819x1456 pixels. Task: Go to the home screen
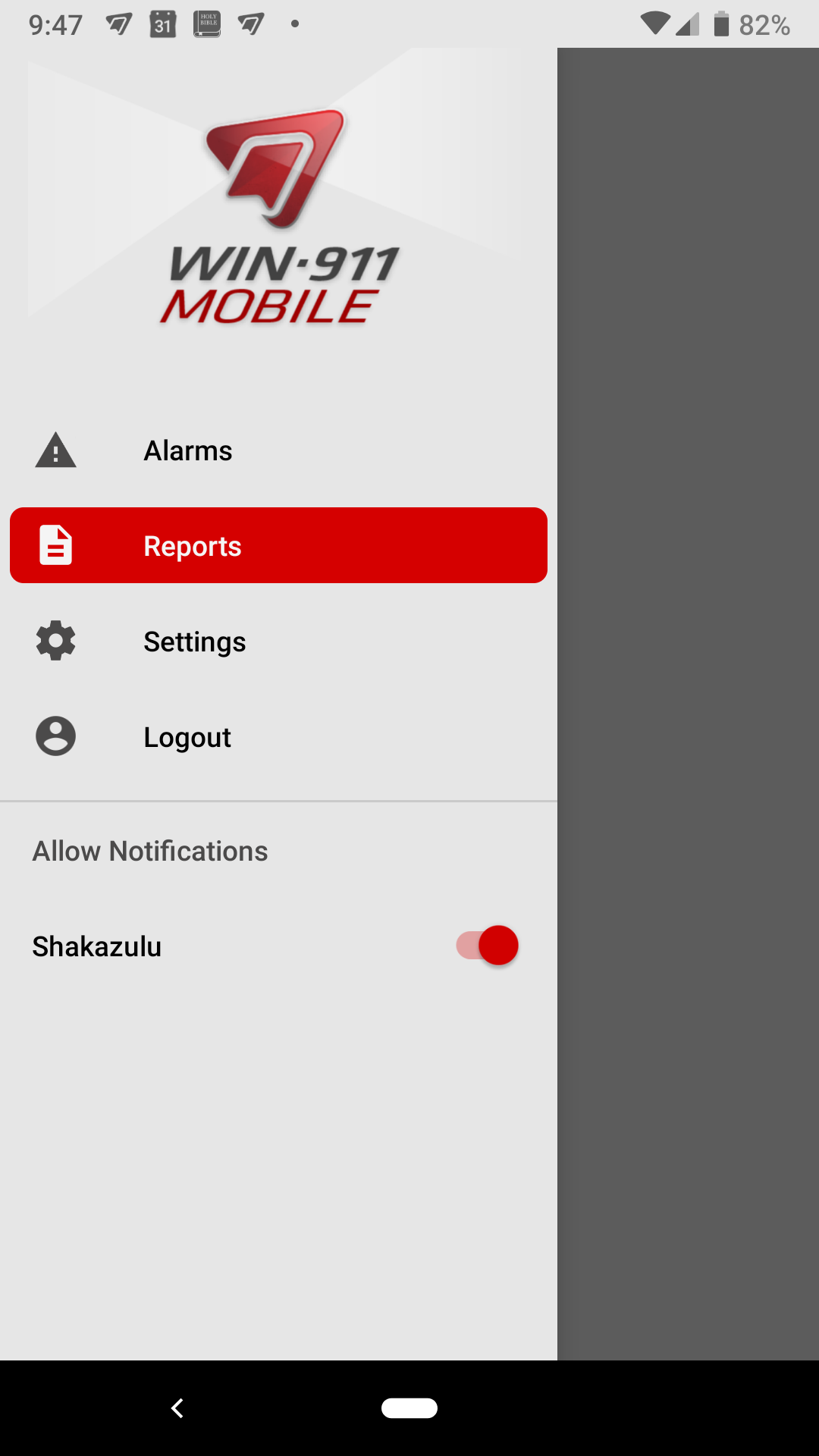[409, 1408]
